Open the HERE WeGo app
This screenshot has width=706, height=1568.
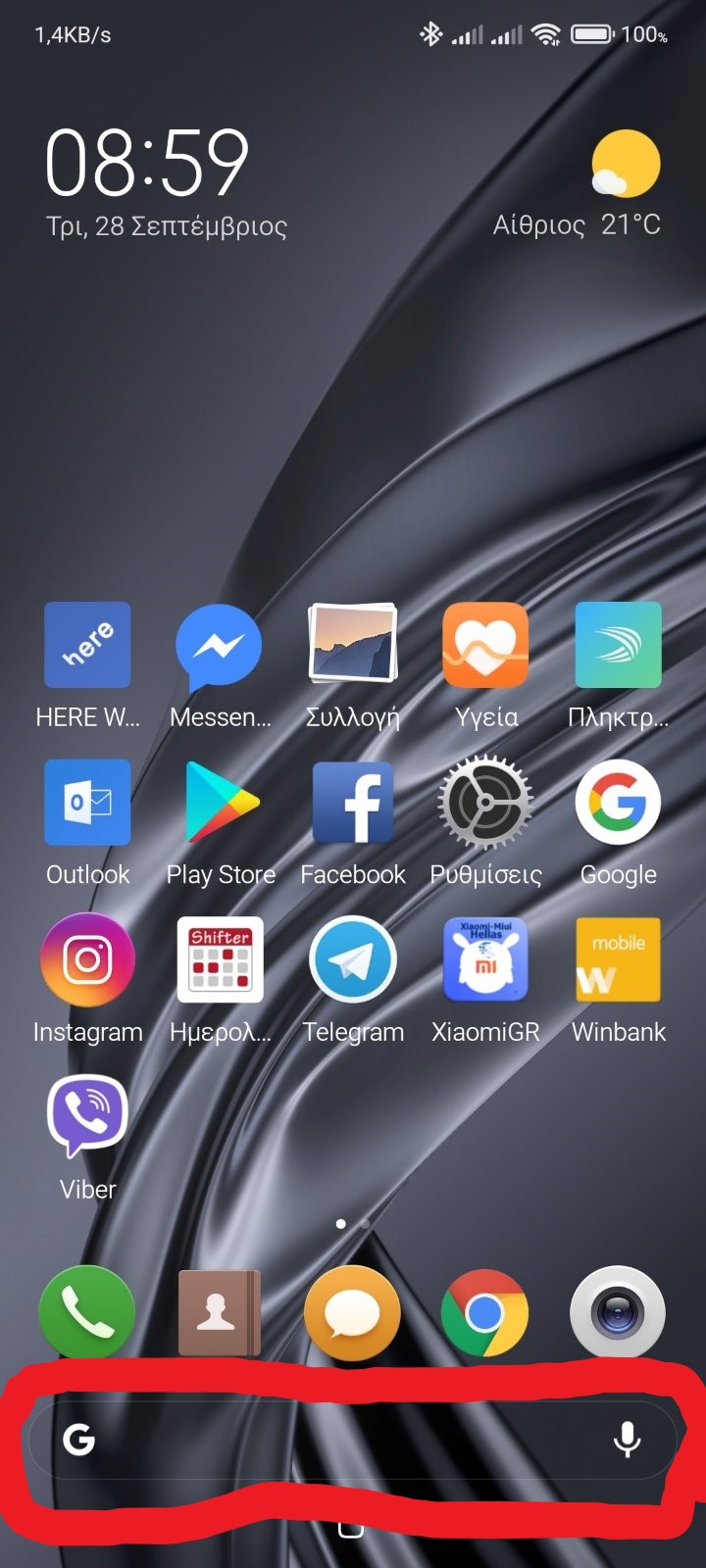click(87, 645)
